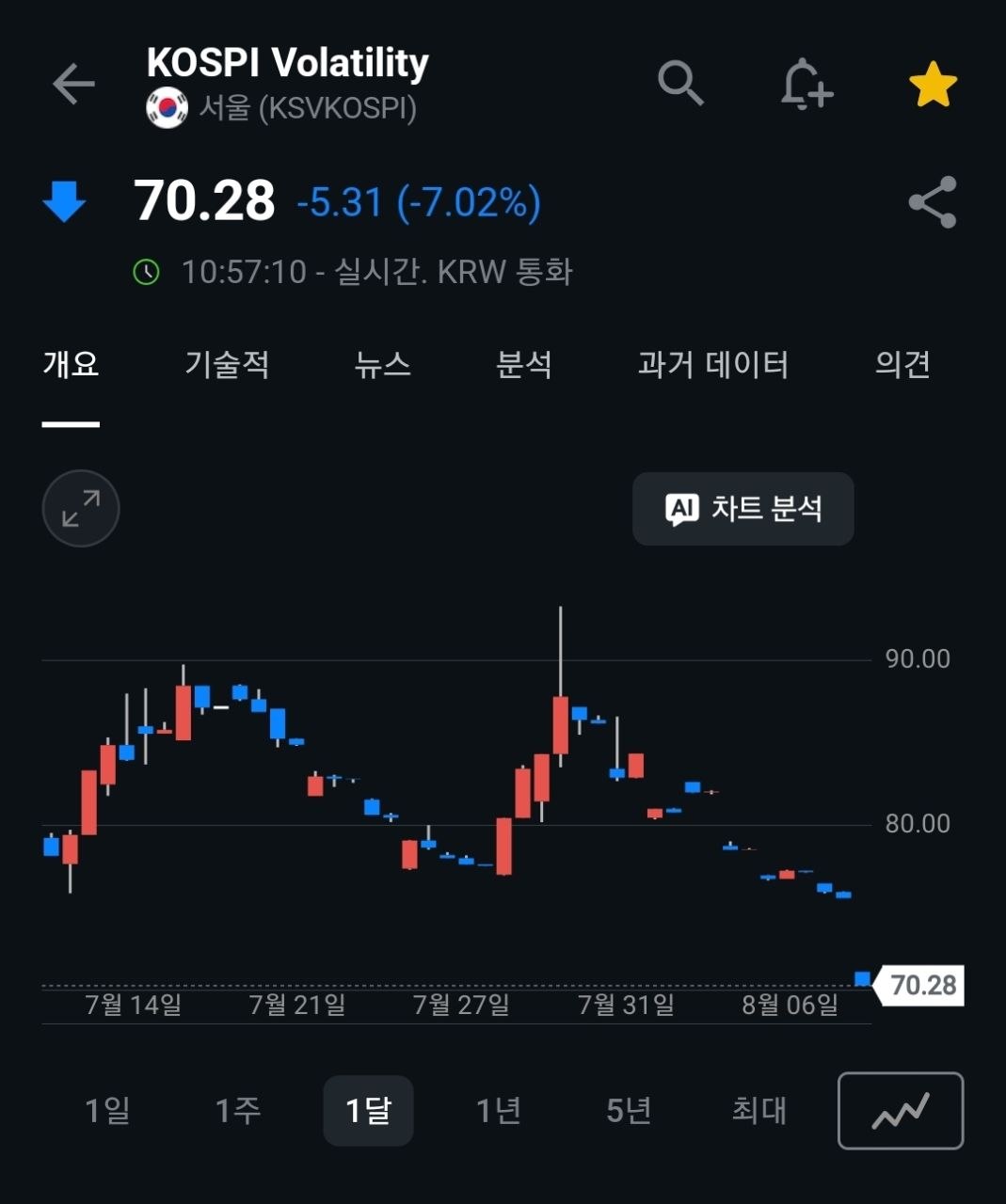The image size is (1006, 1204).
Task: Set chart range to 1일
Action: point(107,1111)
